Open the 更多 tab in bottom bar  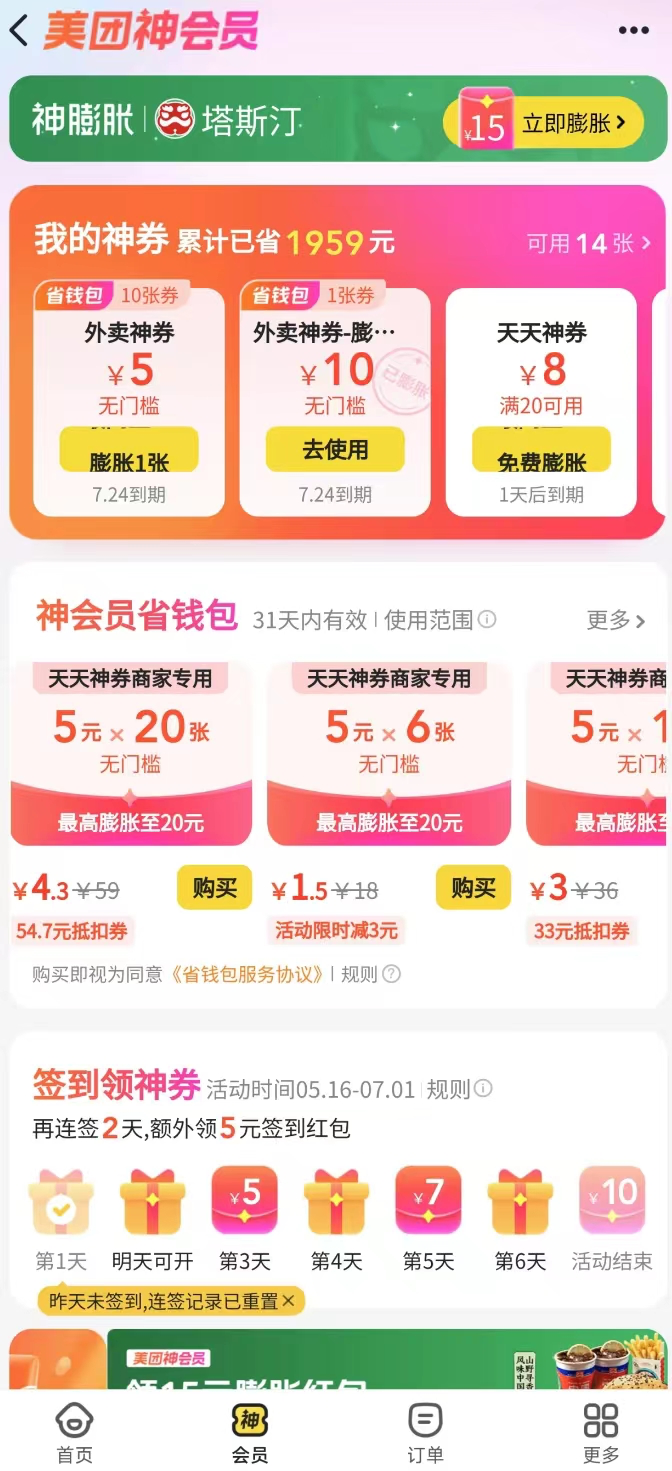click(x=601, y=1433)
